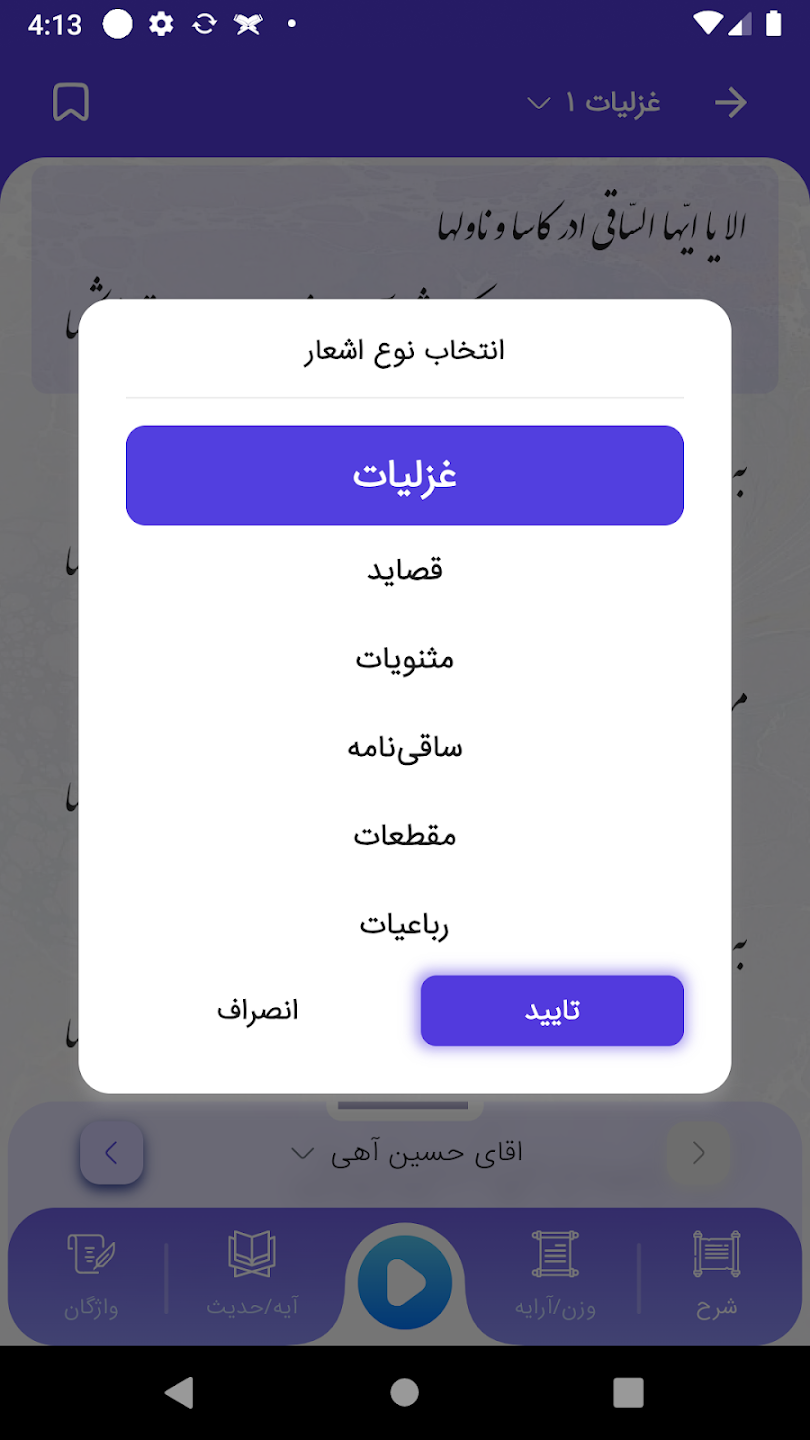The width and height of the screenshot is (810, 1440).
Task: Pick ساقی‌نامه option
Action: (404, 747)
